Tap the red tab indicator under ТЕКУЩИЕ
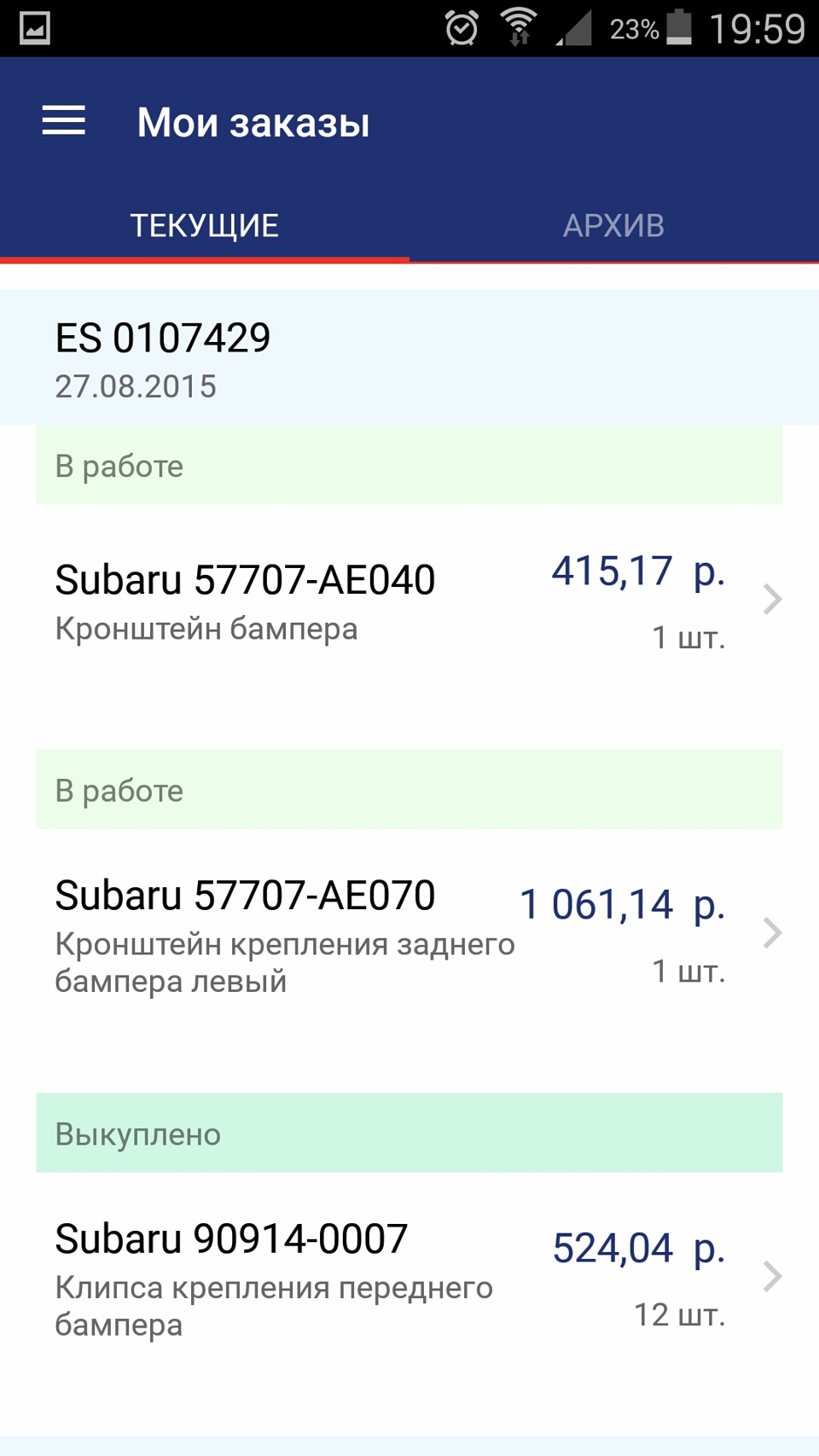Screen dimensions: 819x1456 point(205,259)
